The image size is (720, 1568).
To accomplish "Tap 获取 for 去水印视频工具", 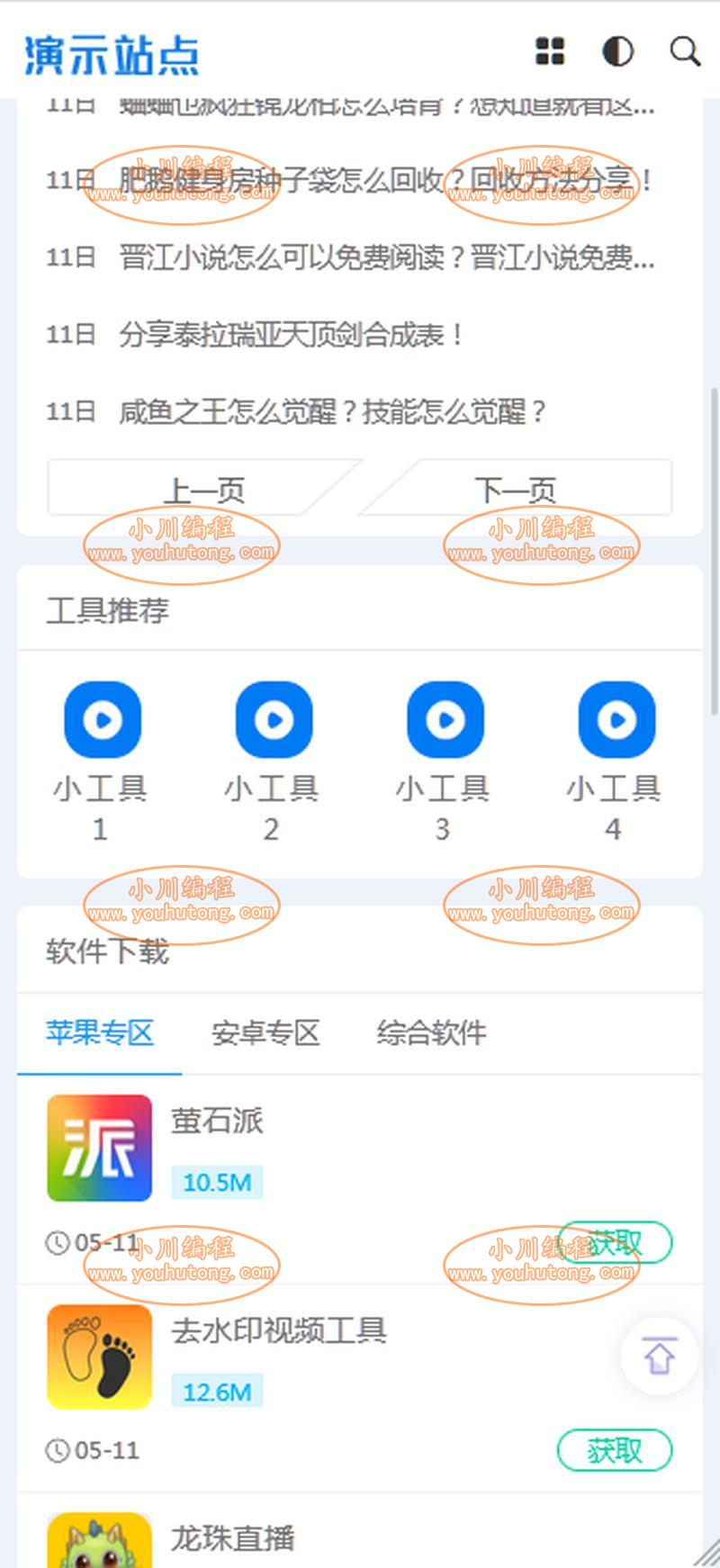I will (x=615, y=1450).
